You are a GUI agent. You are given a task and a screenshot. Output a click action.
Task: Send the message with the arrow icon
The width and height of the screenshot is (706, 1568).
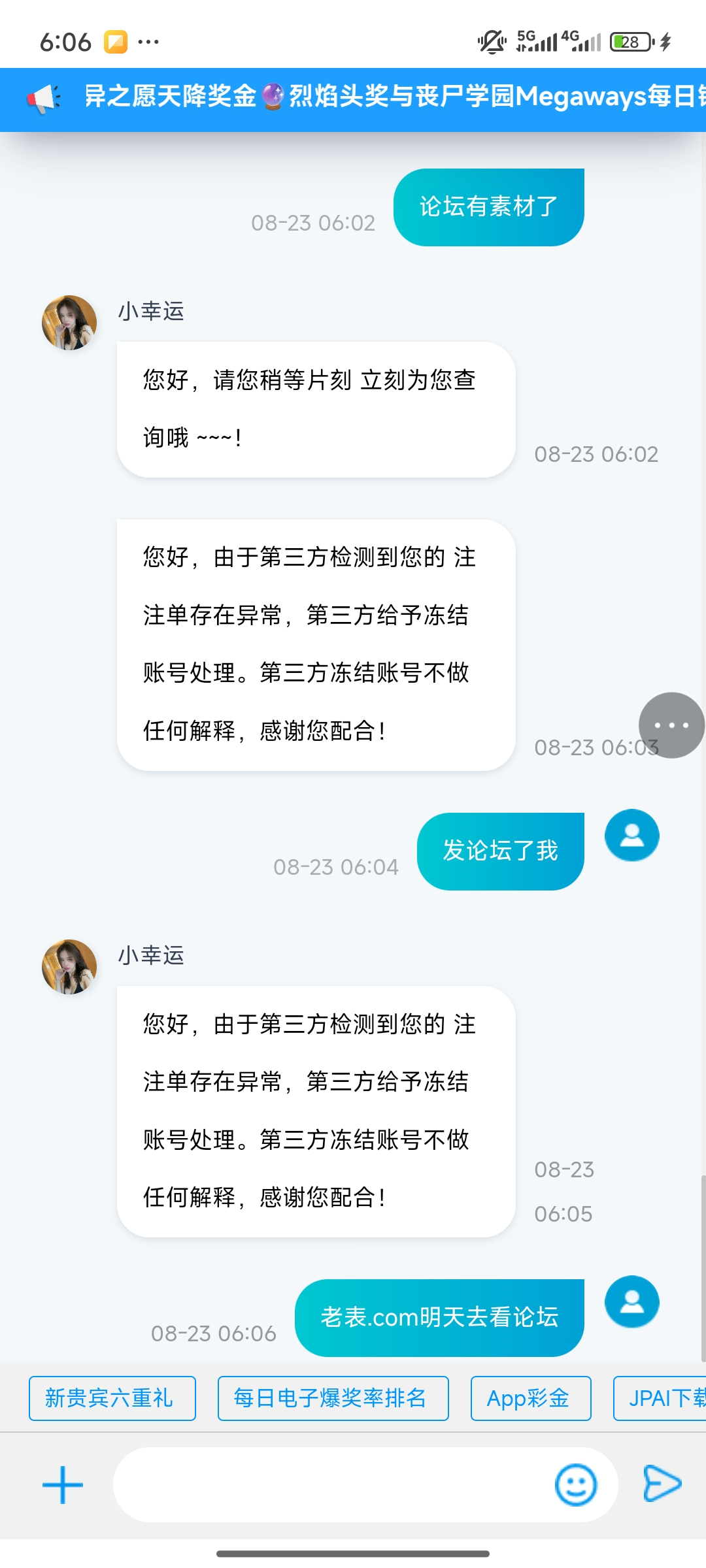click(x=662, y=1484)
